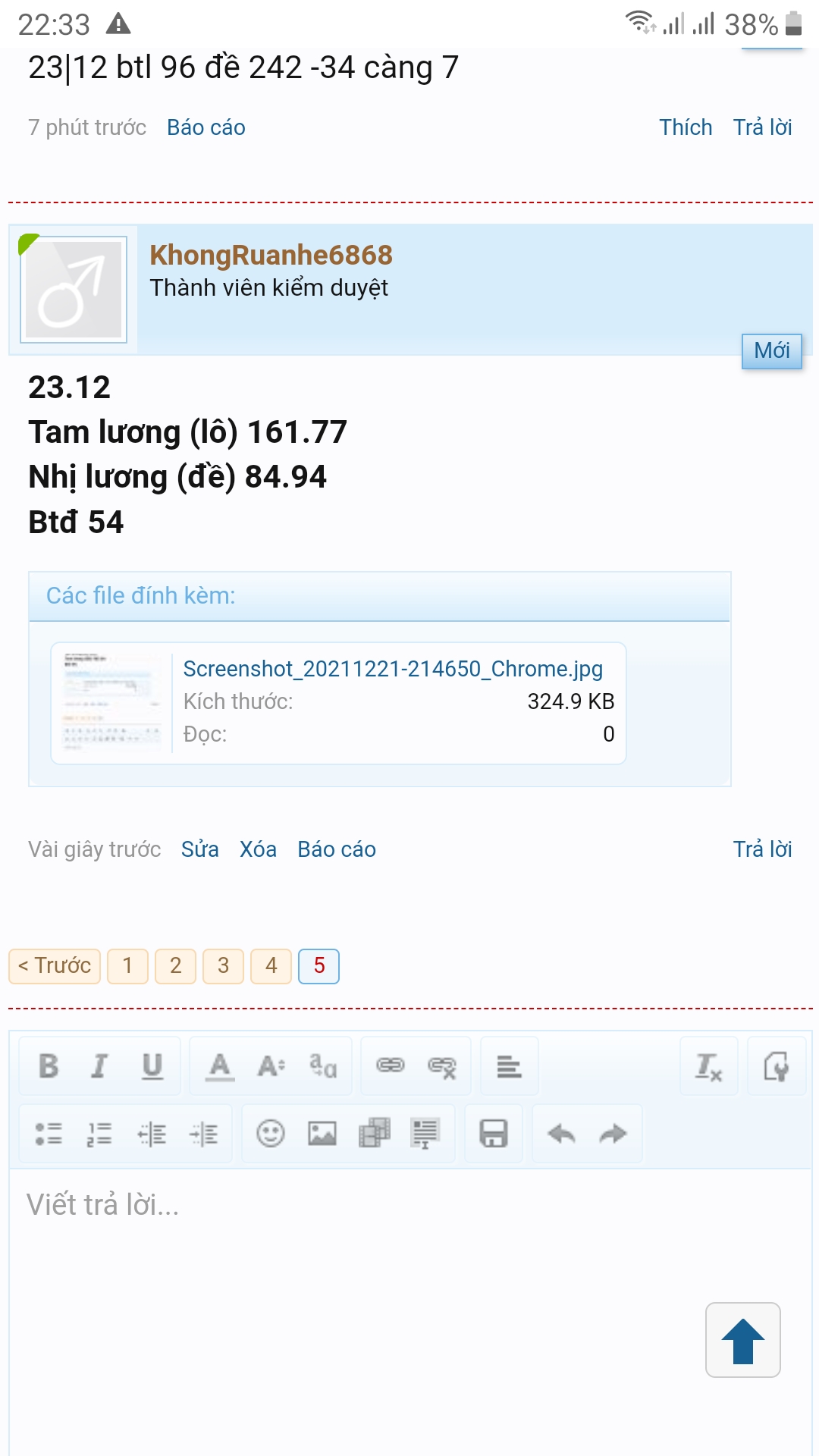This screenshot has width=819, height=1456.
Task: Tap Sửa to edit your post
Action: coord(199,849)
